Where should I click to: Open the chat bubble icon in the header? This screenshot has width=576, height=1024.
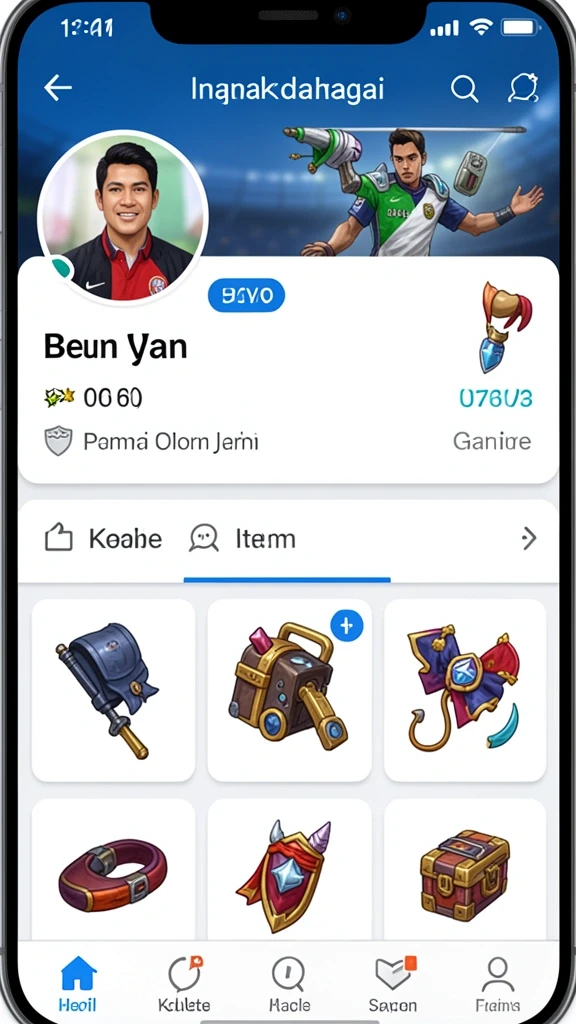(523, 88)
